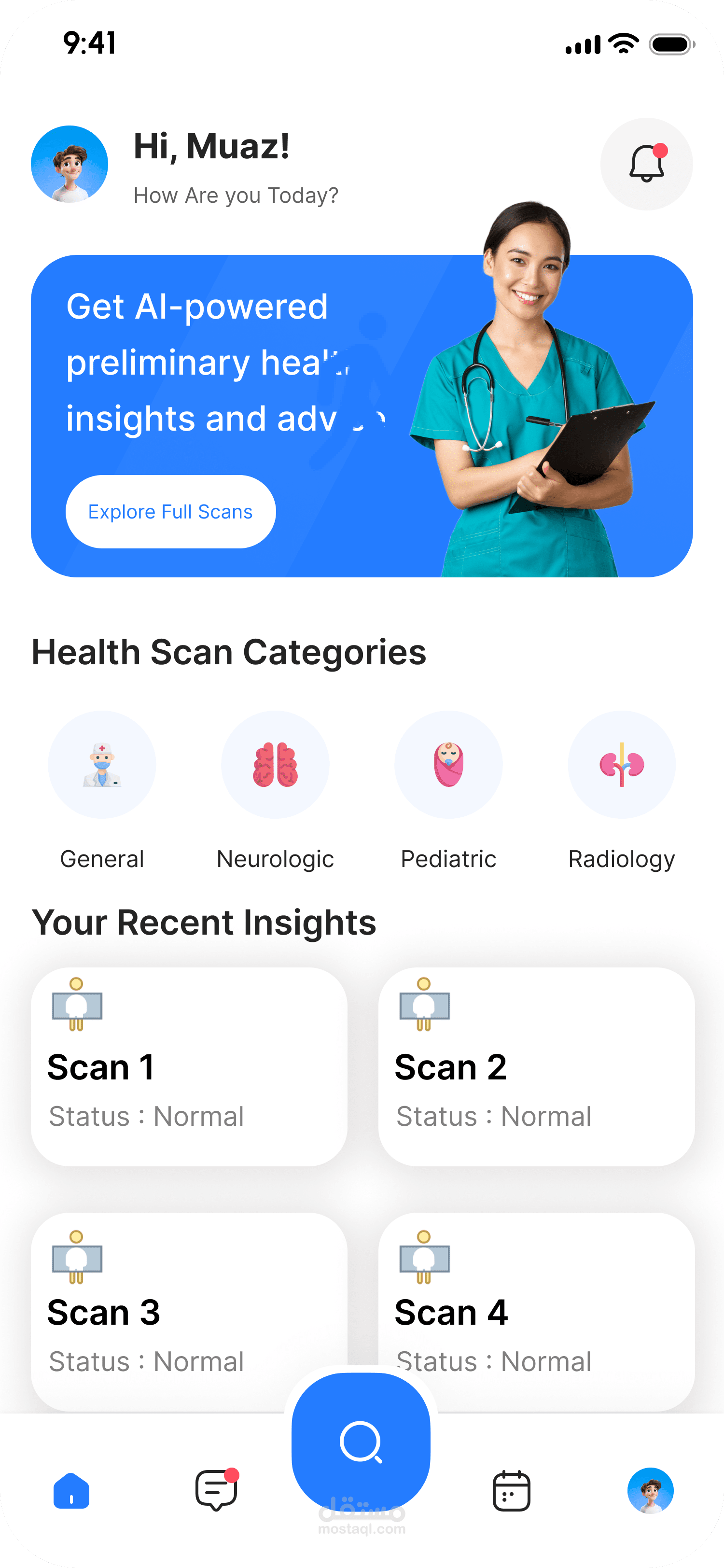Image resolution: width=724 pixels, height=1568 pixels.
Task: Open the Scan 1 insight card
Action: pos(189,1066)
